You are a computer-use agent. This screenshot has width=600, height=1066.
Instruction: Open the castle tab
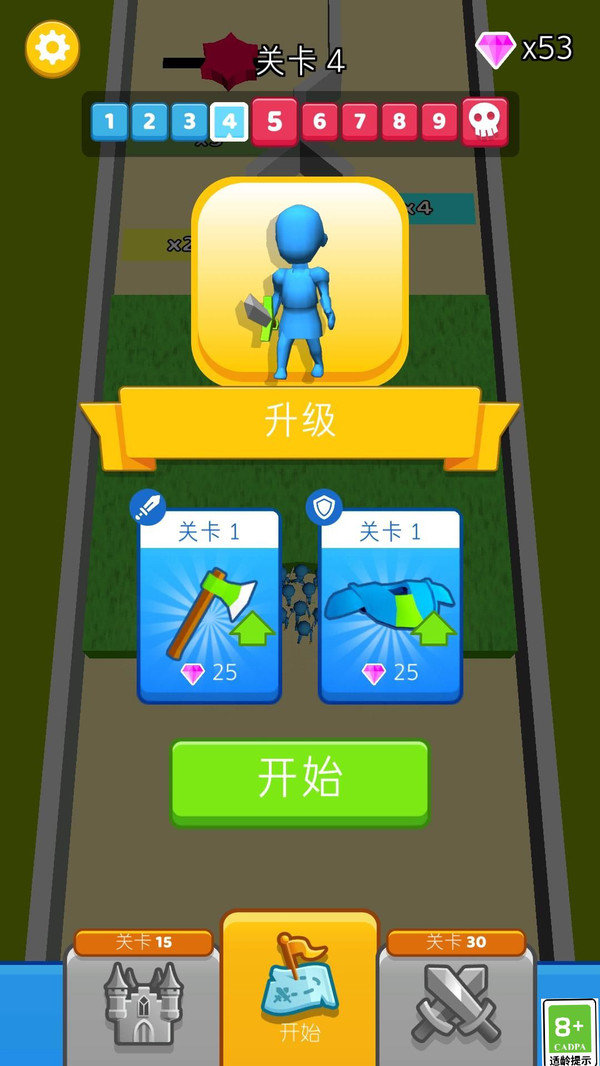click(144, 1000)
